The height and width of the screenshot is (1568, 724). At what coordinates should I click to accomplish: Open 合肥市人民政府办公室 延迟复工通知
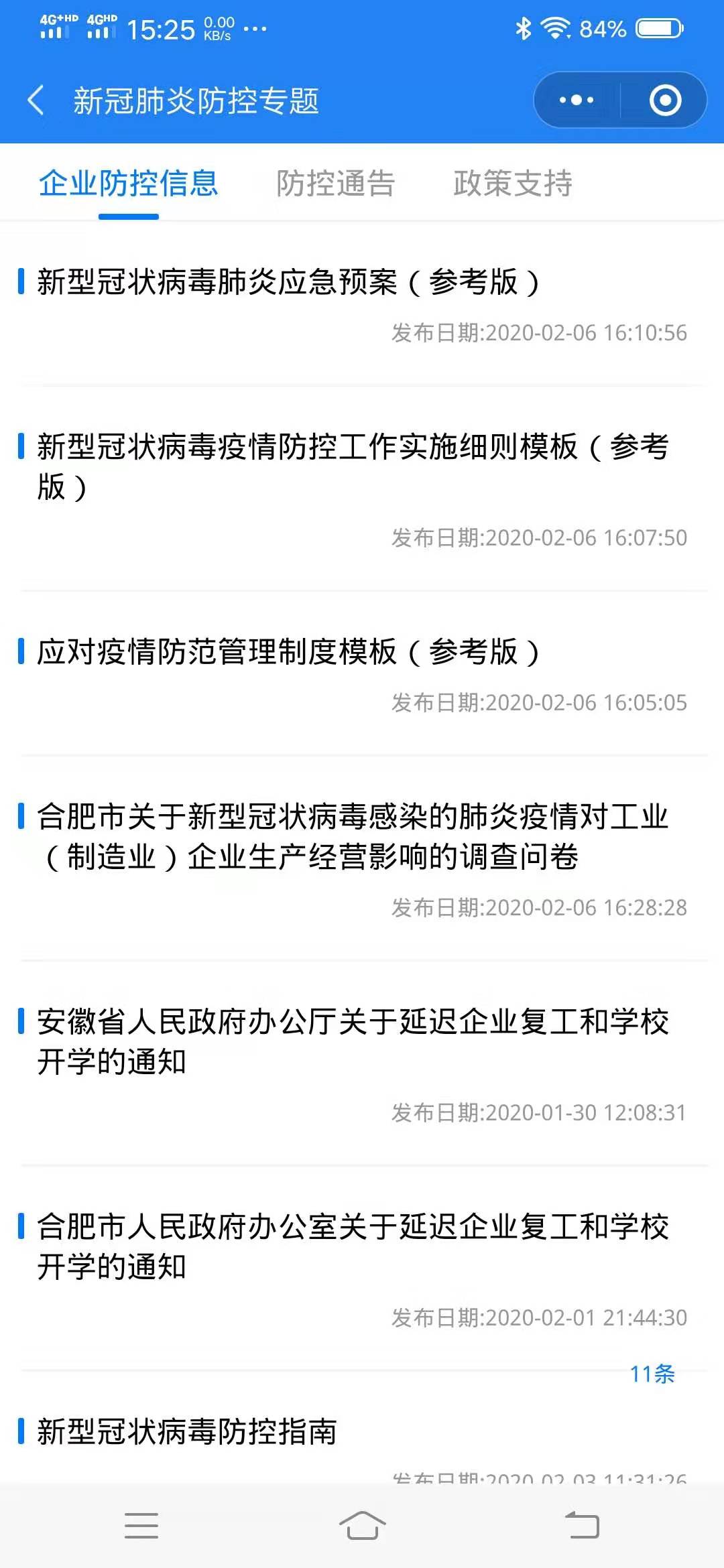(353, 1246)
